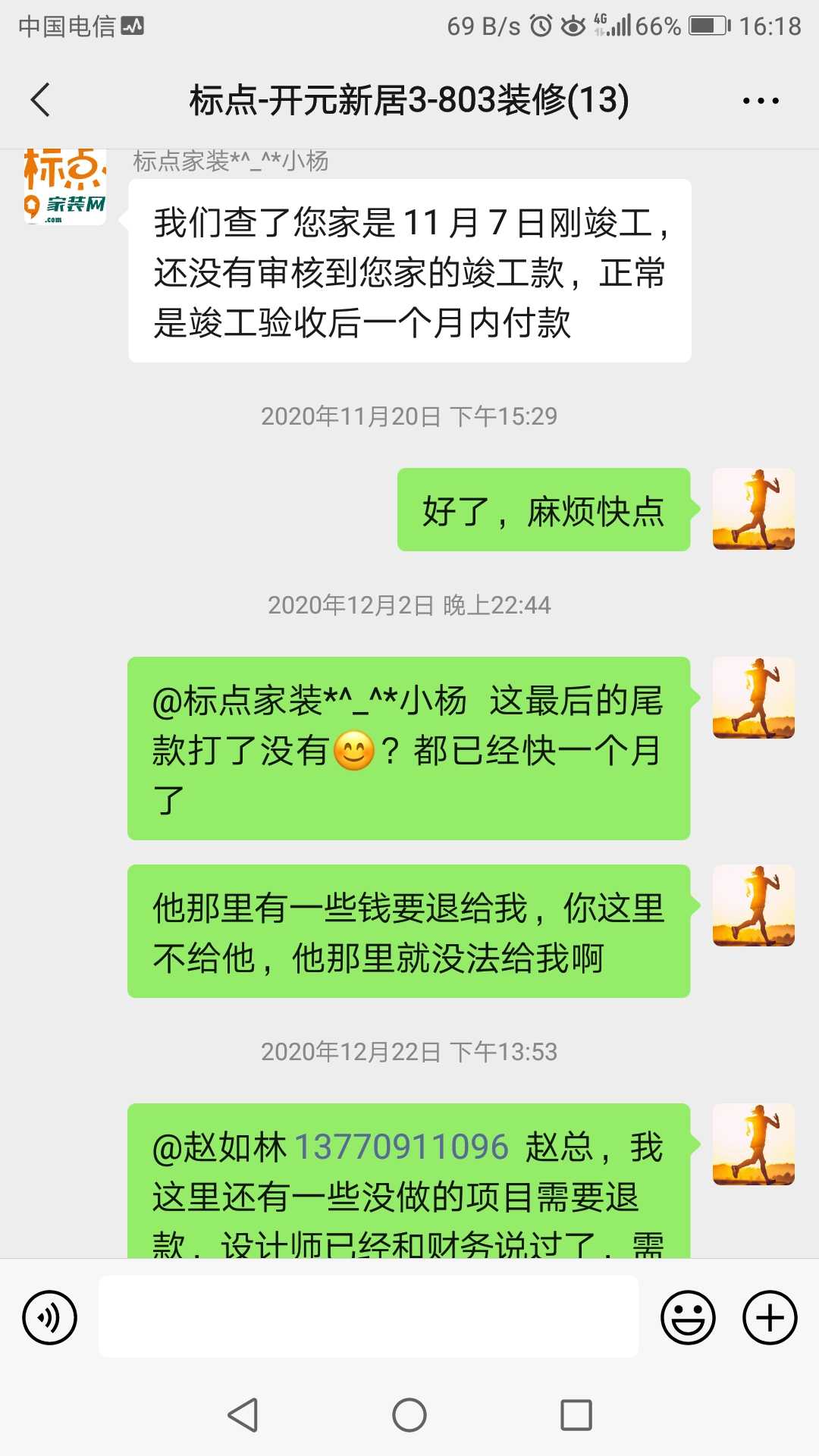Open the plus attachment menu
The image size is (819, 1456).
769,1317
